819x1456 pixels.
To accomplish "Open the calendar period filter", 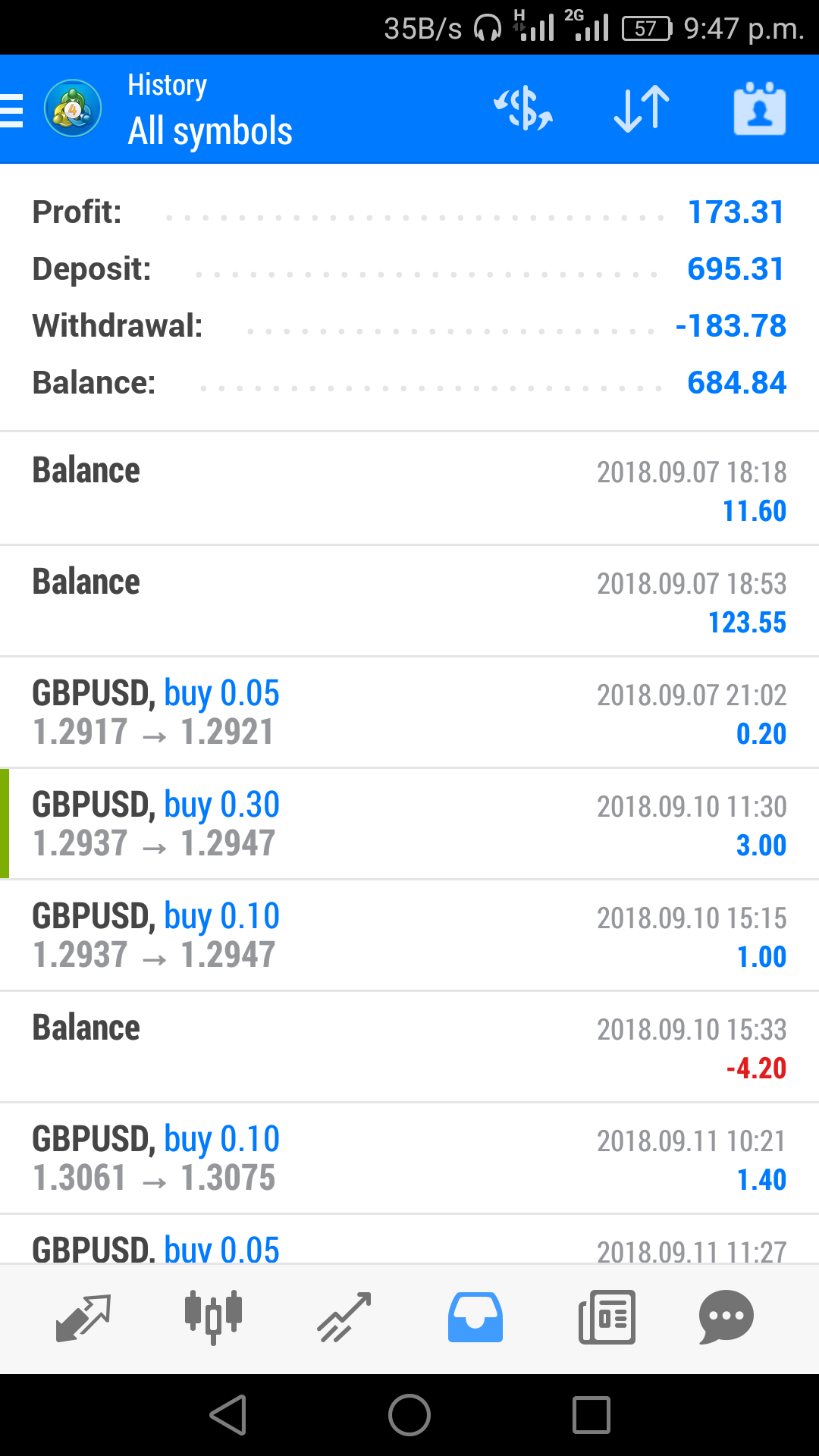I will click(x=760, y=109).
